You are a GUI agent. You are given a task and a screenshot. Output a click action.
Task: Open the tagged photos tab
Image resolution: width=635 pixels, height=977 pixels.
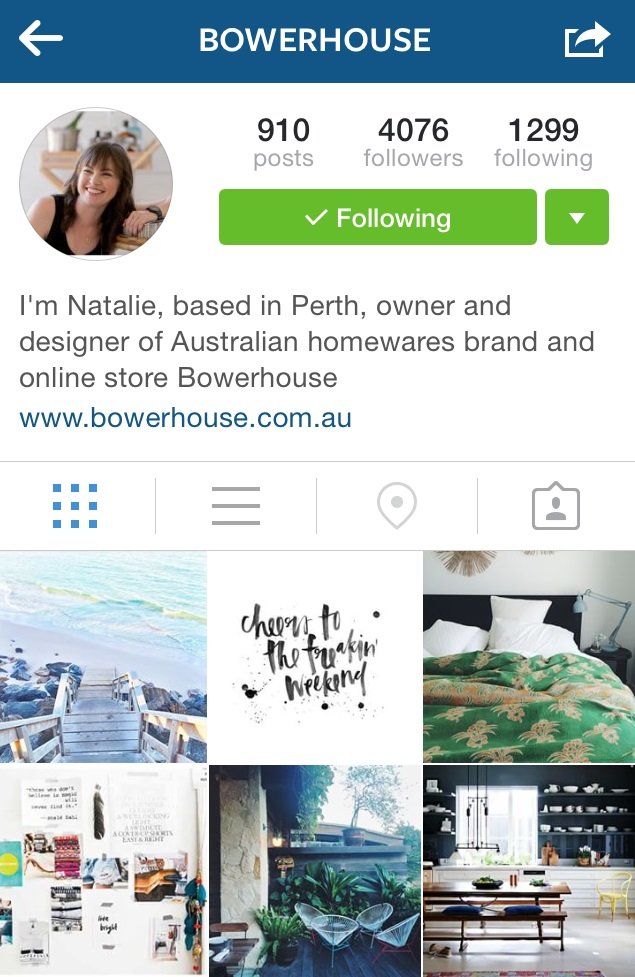pos(556,506)
